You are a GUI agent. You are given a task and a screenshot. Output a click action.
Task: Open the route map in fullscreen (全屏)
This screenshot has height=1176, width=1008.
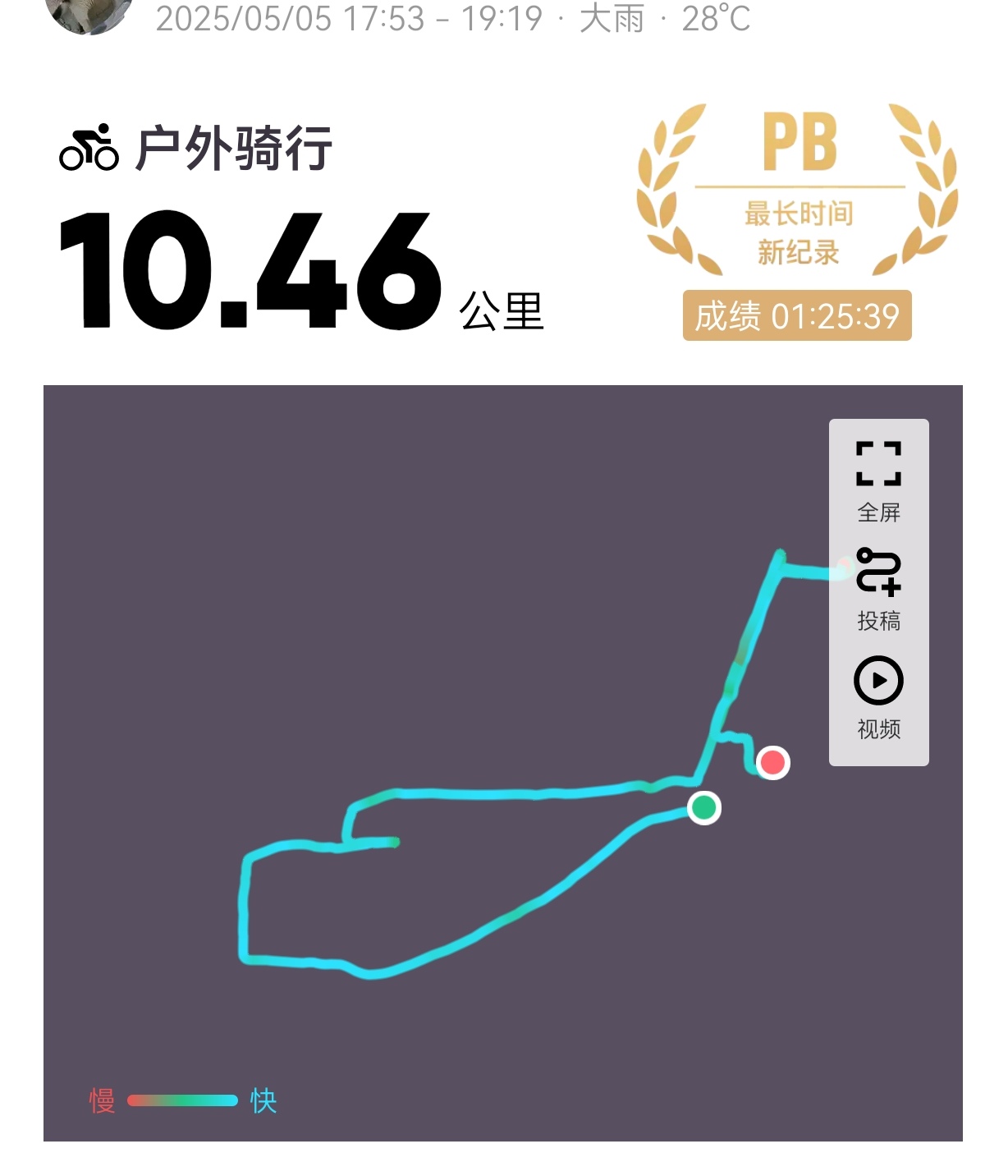[x=878, y=480]
